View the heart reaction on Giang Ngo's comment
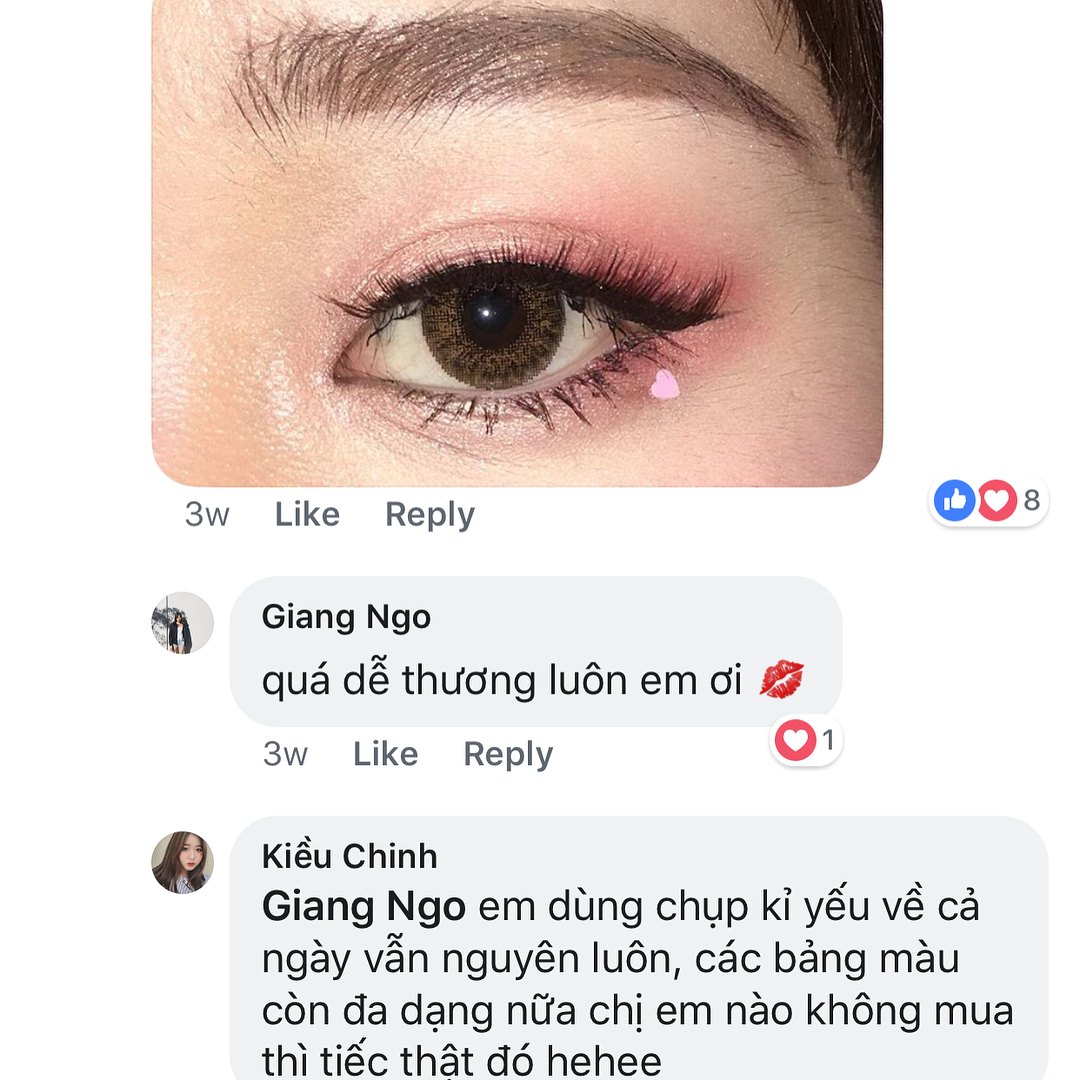The width and height of the screenshot is (1080, 1080). (806, 741)
